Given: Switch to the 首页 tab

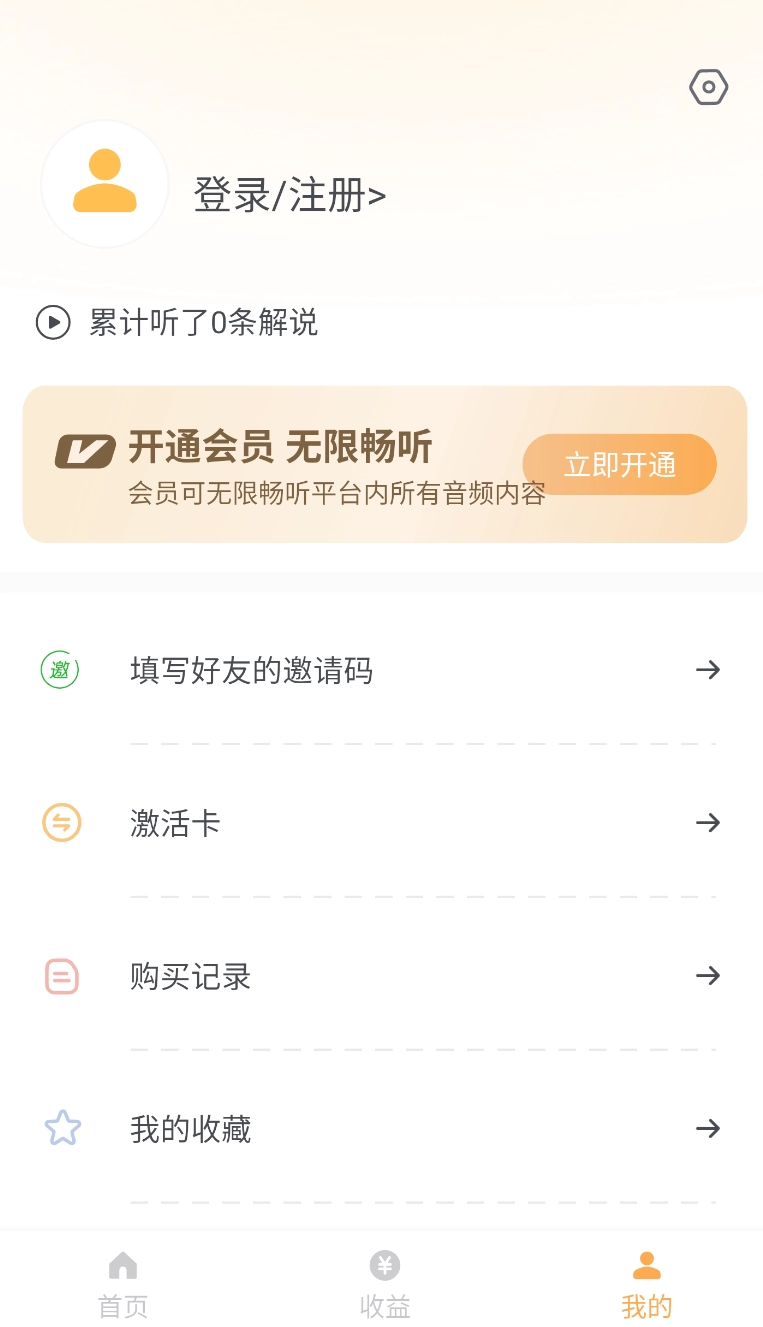Looking at the screenshot, I should click(122, 1285).
